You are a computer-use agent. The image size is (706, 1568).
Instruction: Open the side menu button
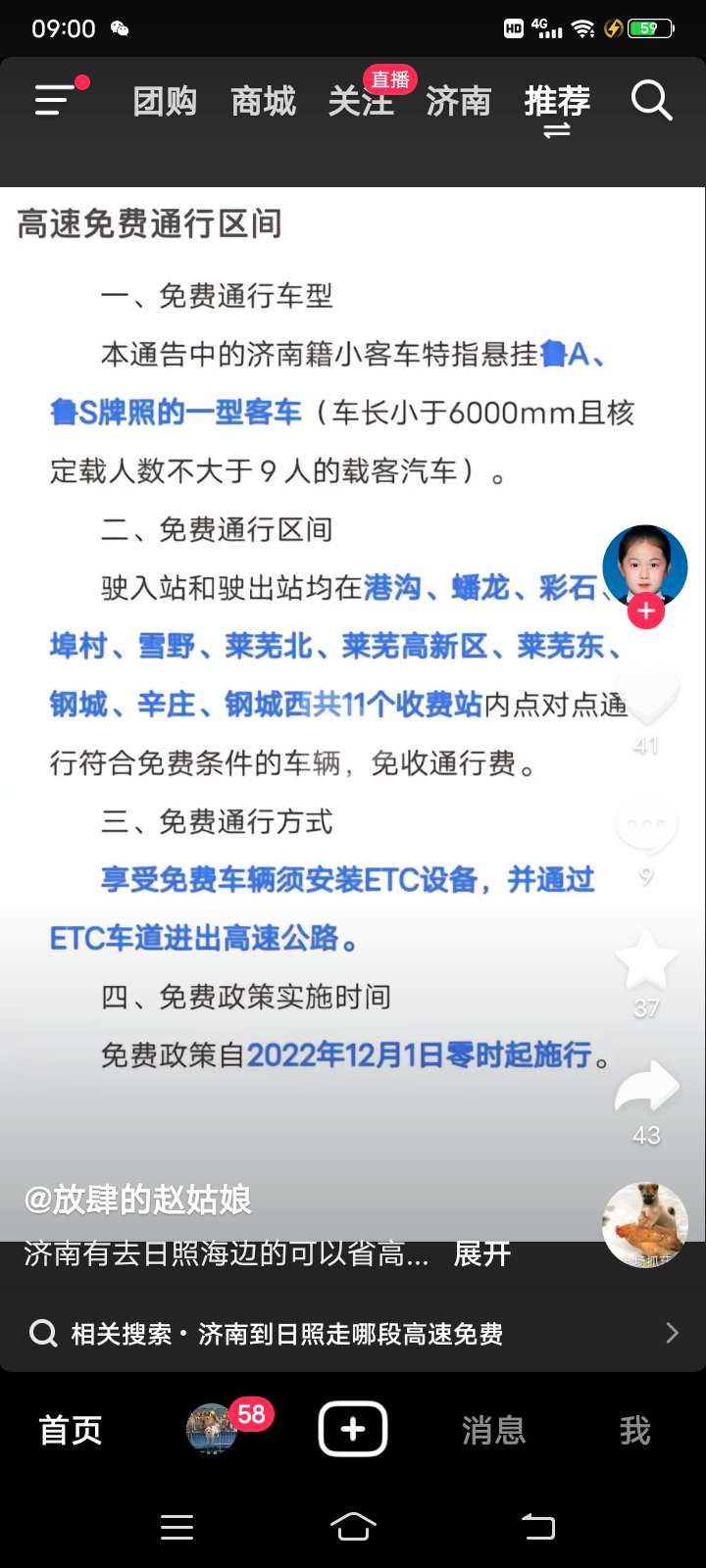pos(57,99)
